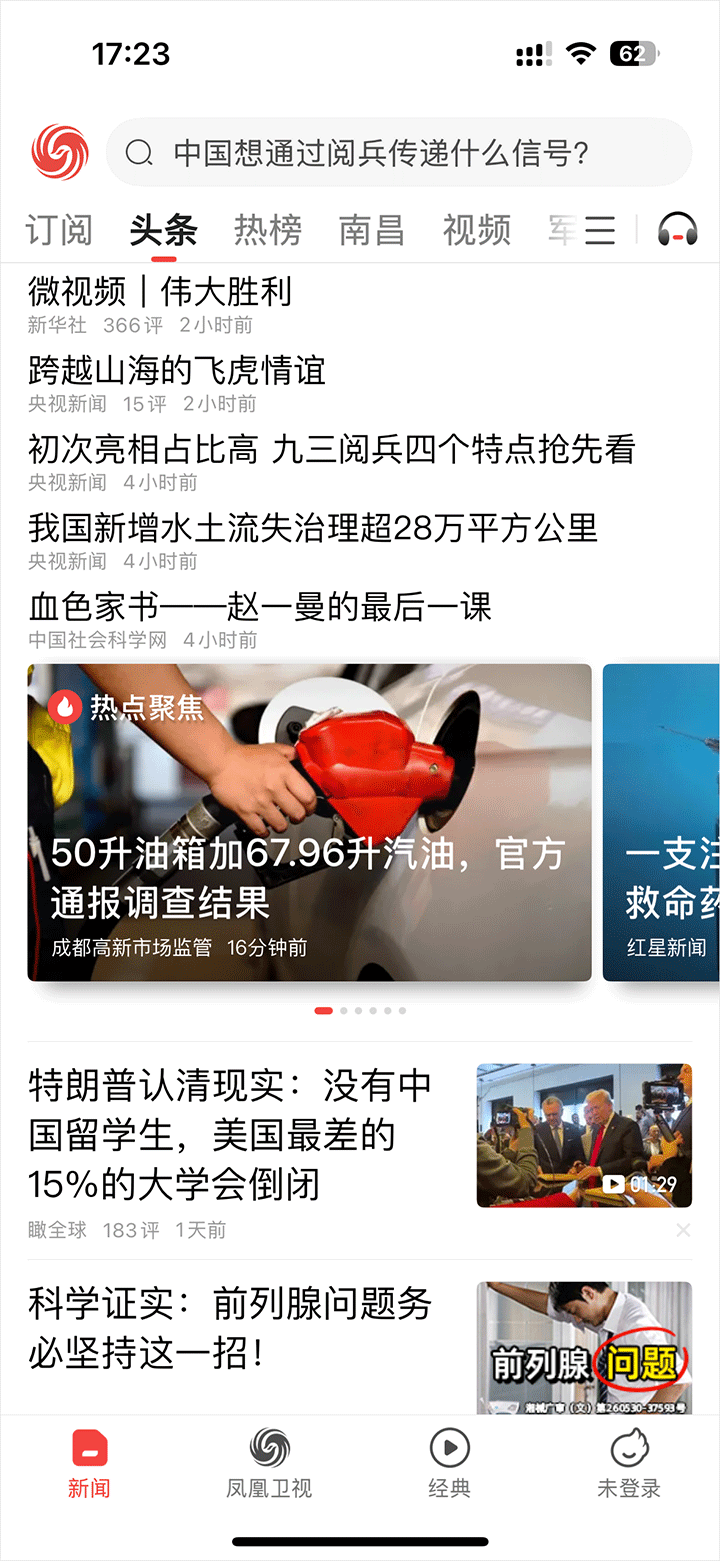Open the headphone listening icon
The width and height of the screenshot is (720, 1561).
pyautogui.click(x=677, y=230)
